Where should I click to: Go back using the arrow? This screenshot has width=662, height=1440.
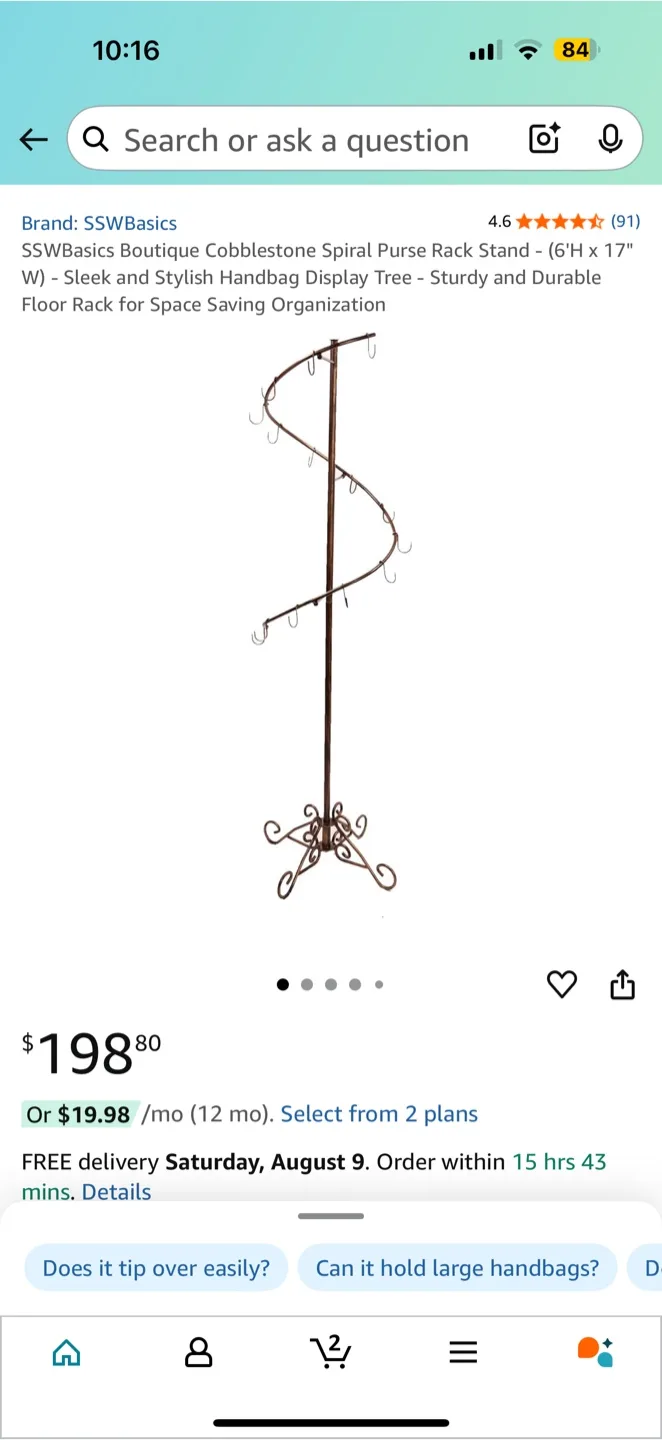click(34, 140)
